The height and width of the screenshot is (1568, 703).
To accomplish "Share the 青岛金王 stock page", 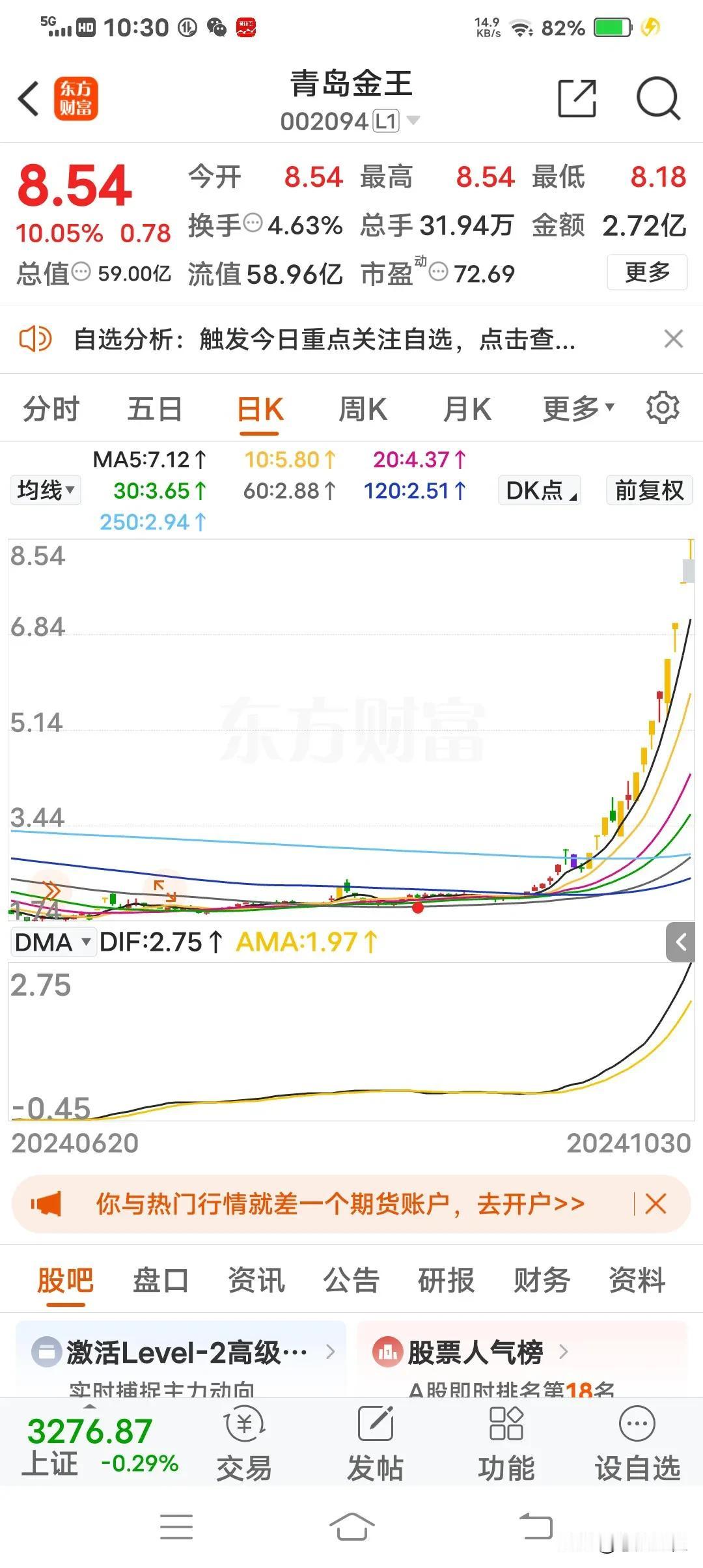I will coord(577,99).
